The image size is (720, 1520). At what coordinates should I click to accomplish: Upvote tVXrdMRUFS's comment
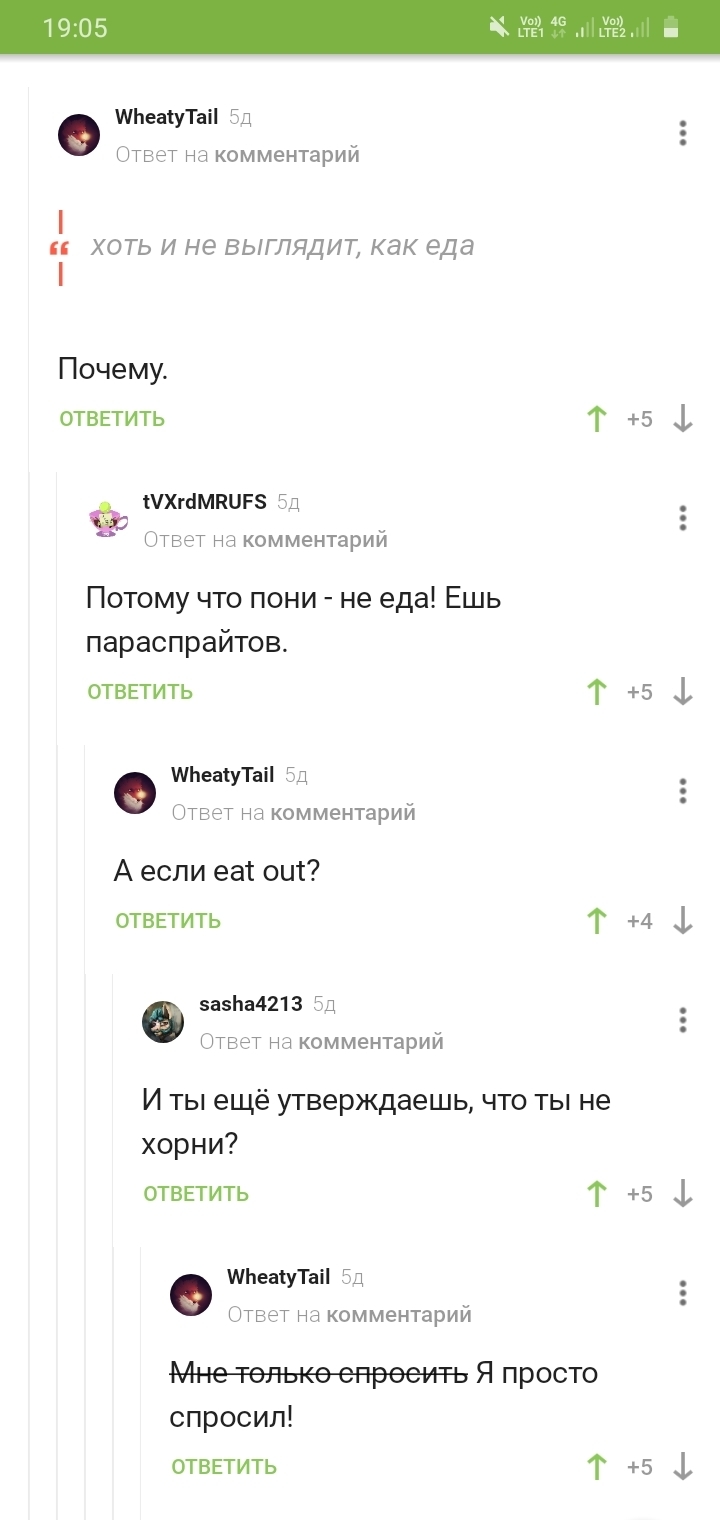point(597,692)
